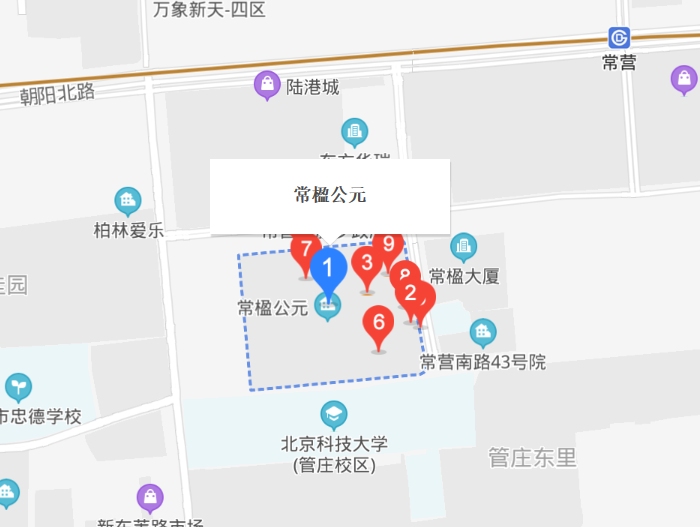The height and width of the screenshot is (527, 700).
Task: Select the red map marker numbered 3
Action: click(x=367, y=263)
